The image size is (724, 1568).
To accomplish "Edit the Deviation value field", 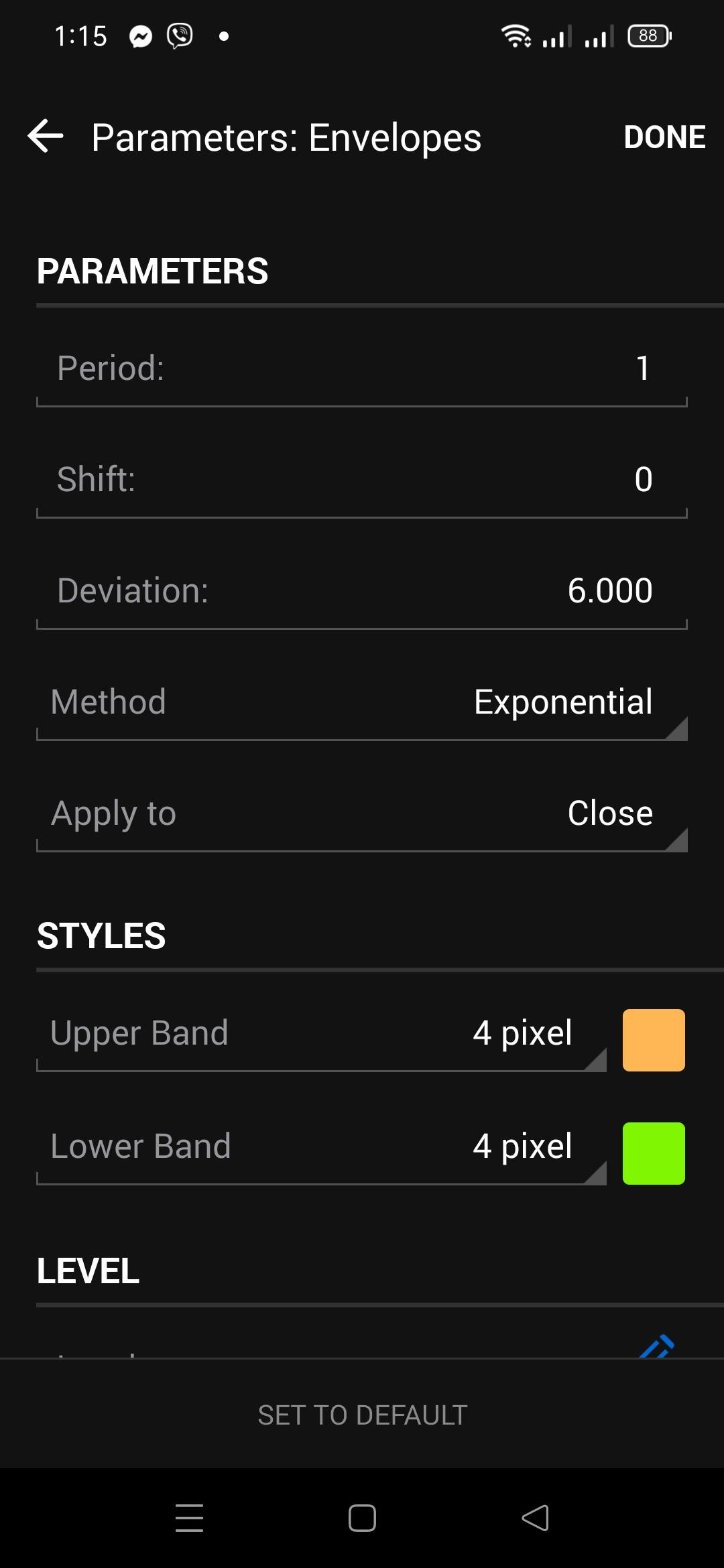I will click(x=362, y=592).
